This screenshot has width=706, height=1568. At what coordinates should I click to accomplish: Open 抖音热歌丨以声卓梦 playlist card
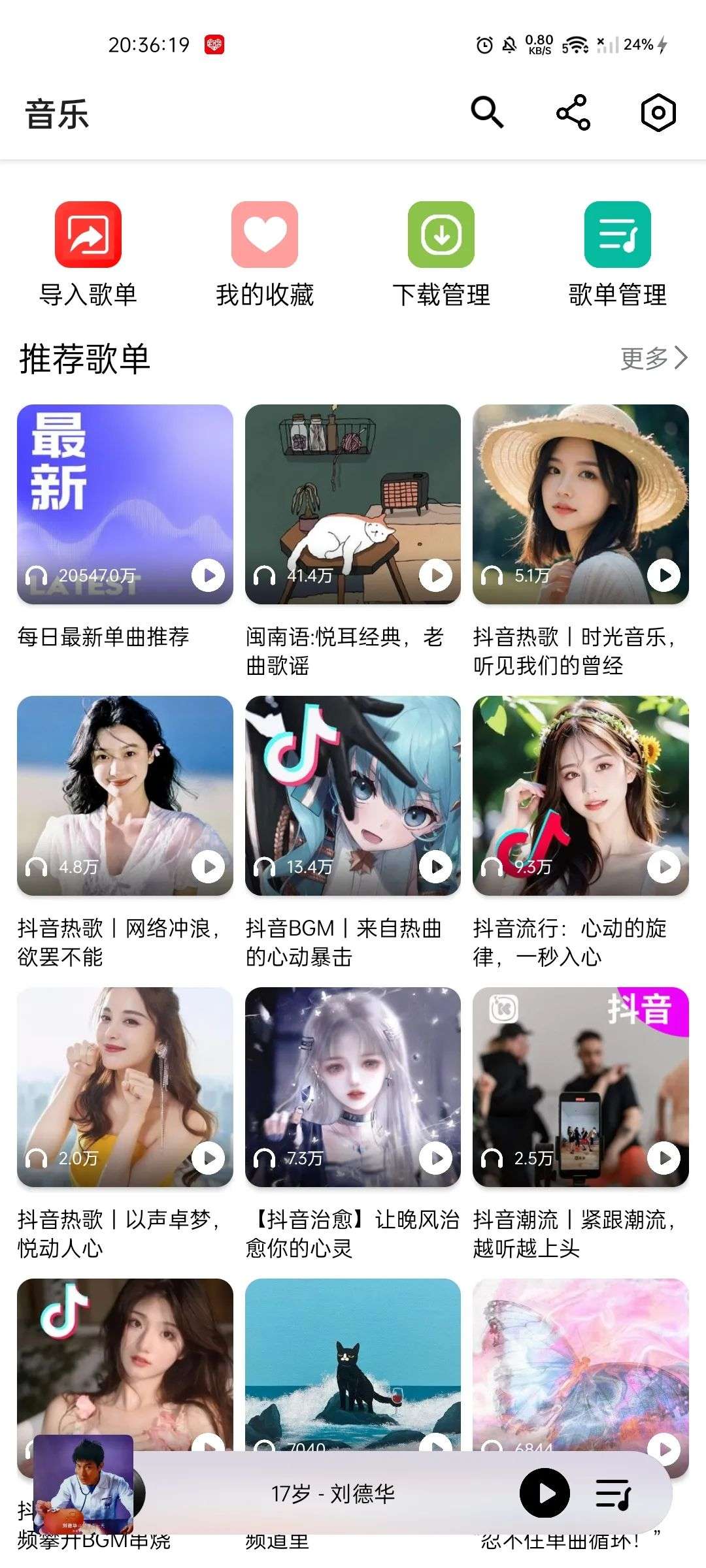(x=125, y=1086)
